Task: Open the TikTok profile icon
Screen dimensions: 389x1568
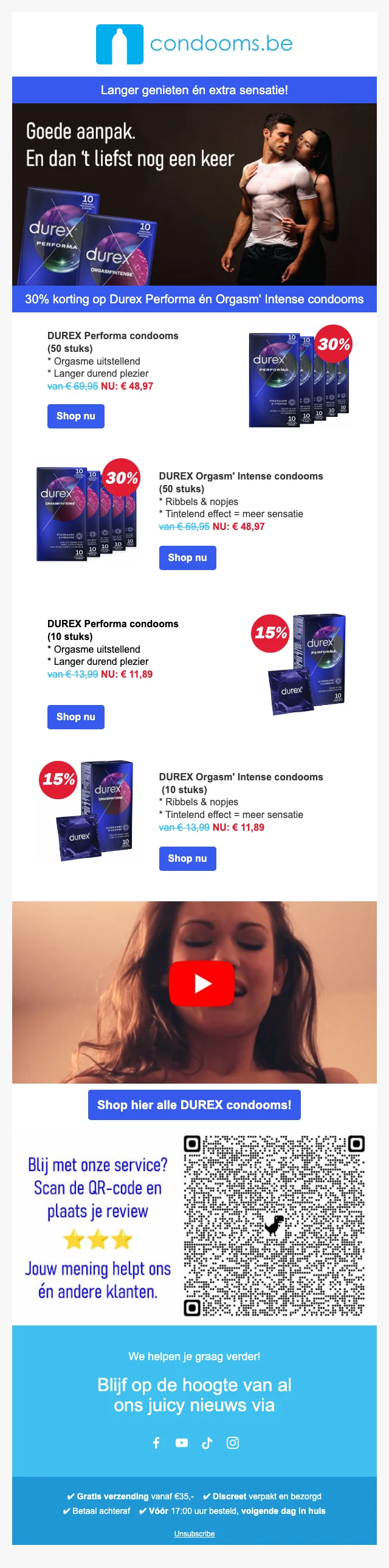Action: pyautogui.click(x=207, y=1443)
